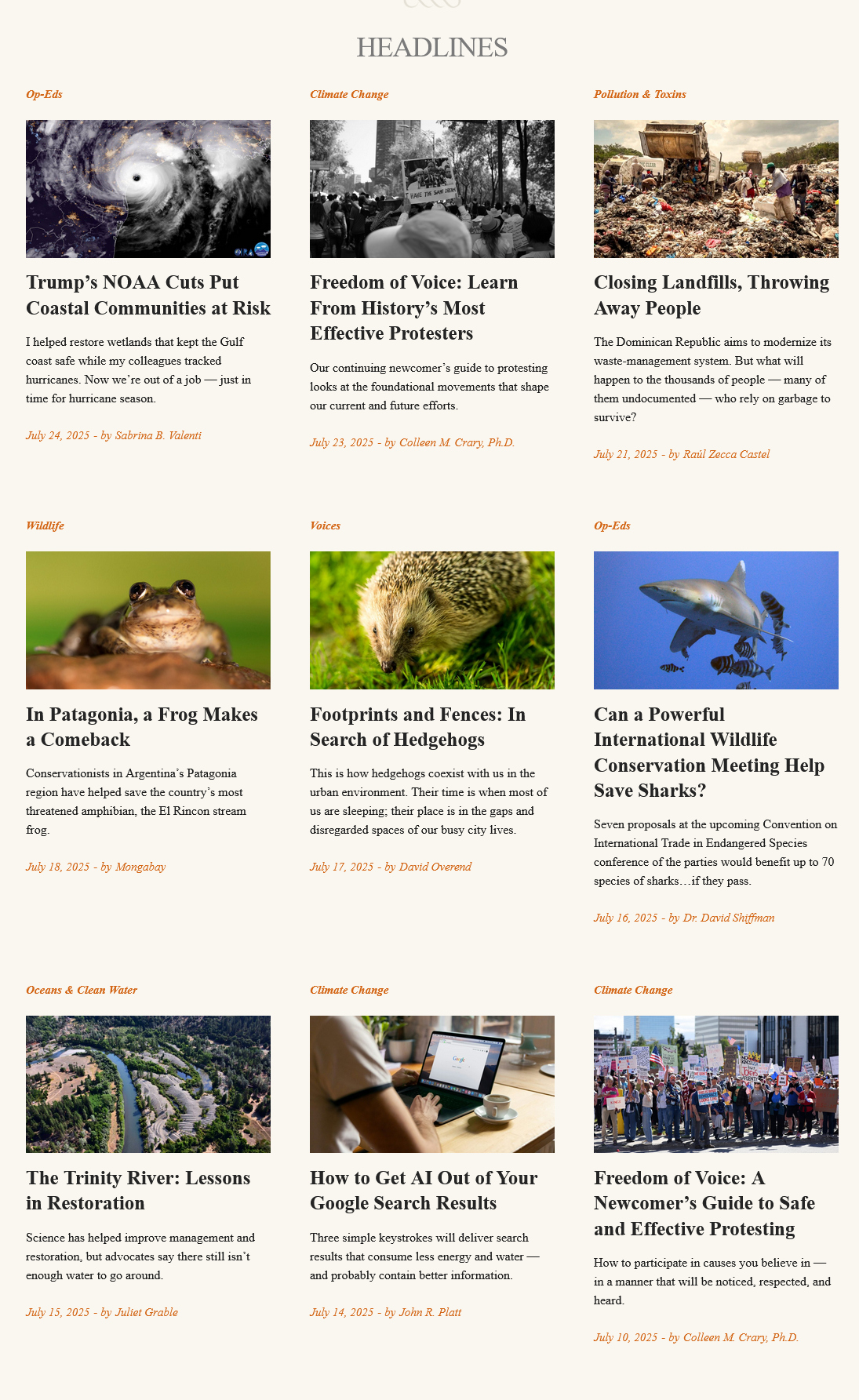
Task: Open the black-and-white protest photo article
Action: [x=432, y=189]
